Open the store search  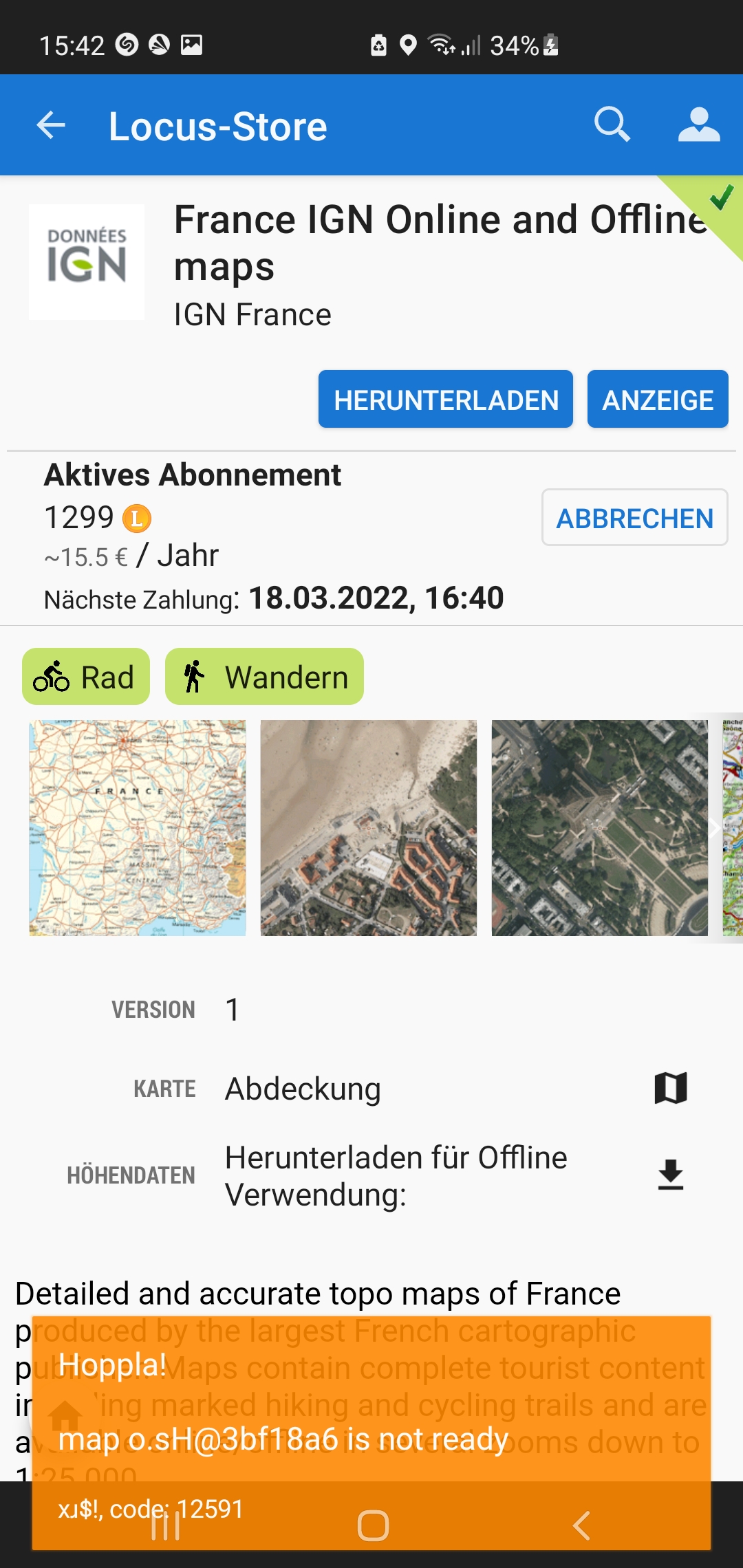click(x=612, y=125)
